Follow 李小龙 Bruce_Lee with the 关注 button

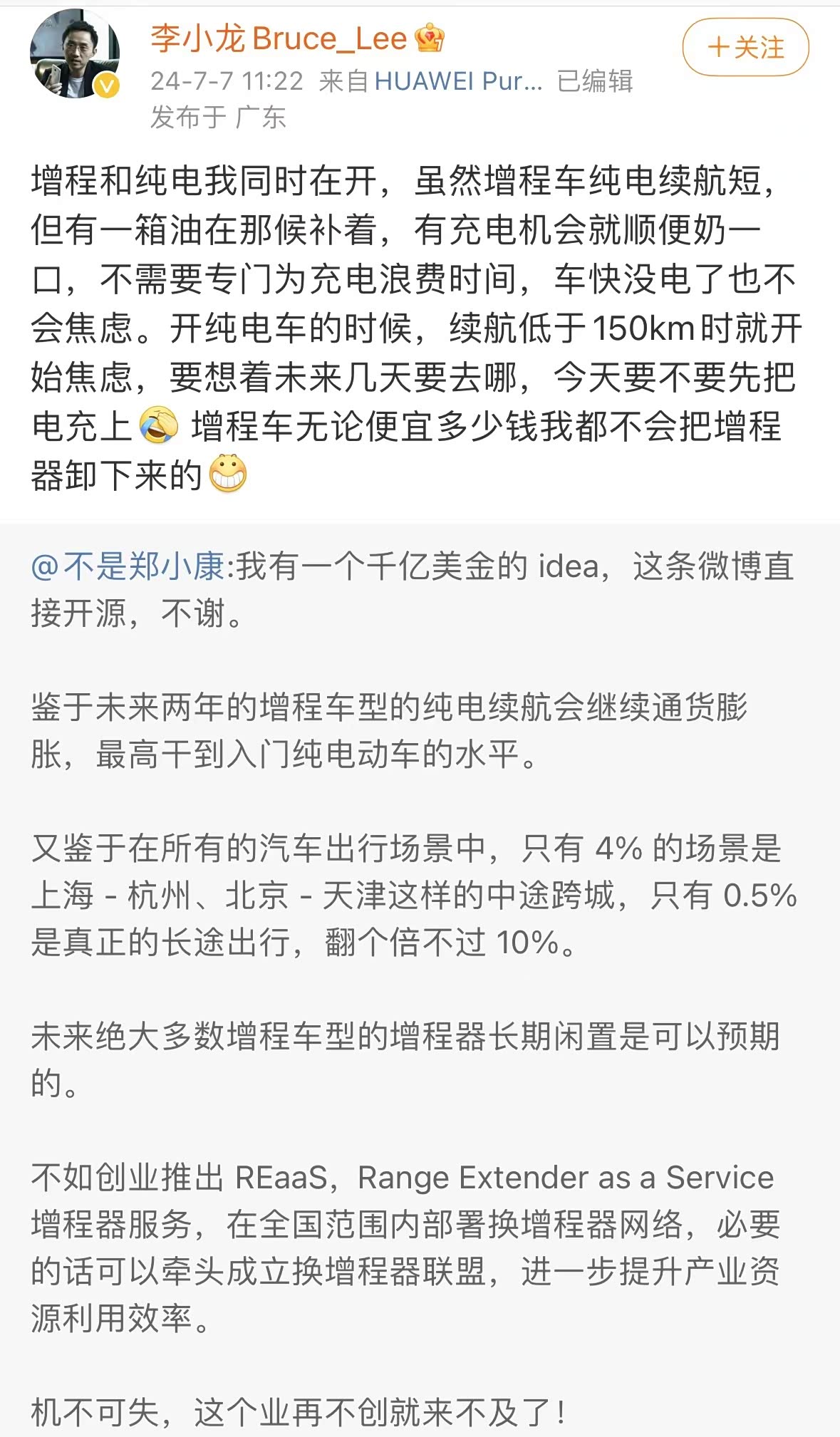point(745,48)
